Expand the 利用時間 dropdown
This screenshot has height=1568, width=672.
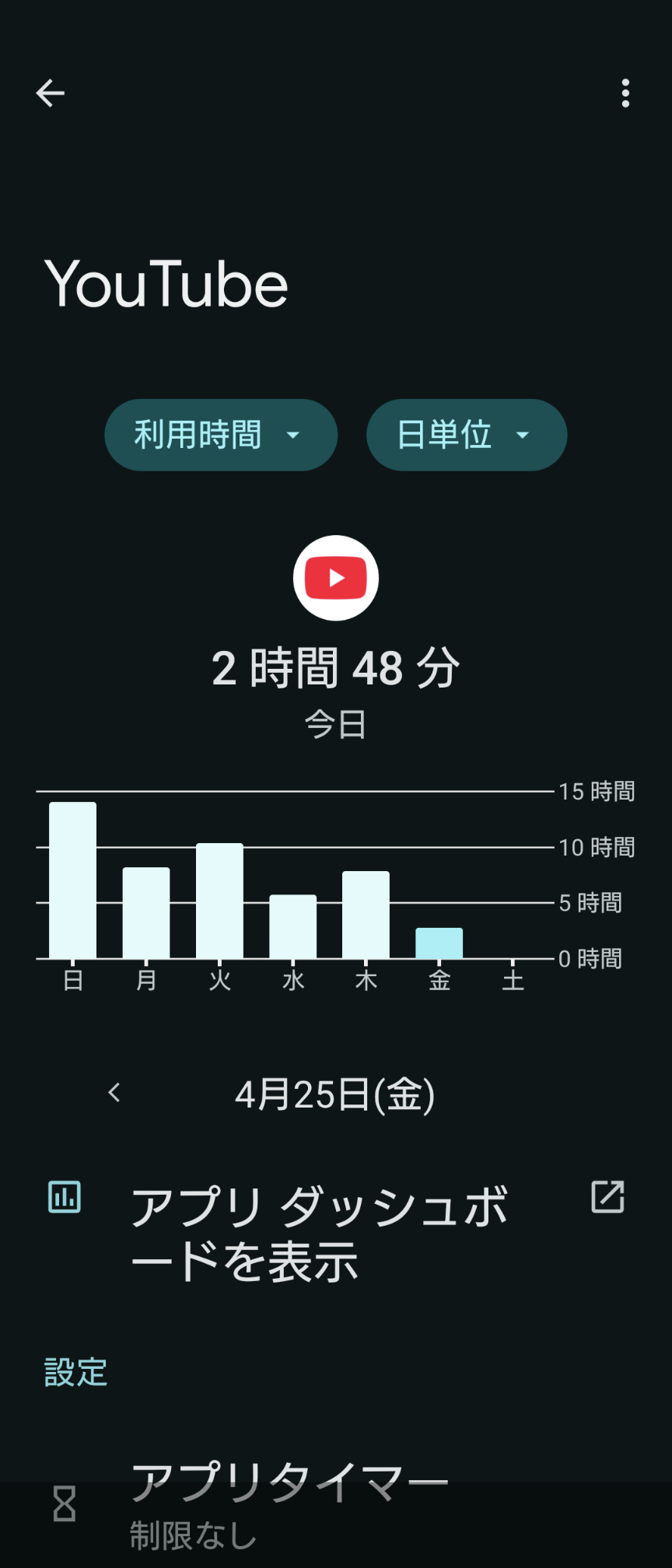point(221,435)
